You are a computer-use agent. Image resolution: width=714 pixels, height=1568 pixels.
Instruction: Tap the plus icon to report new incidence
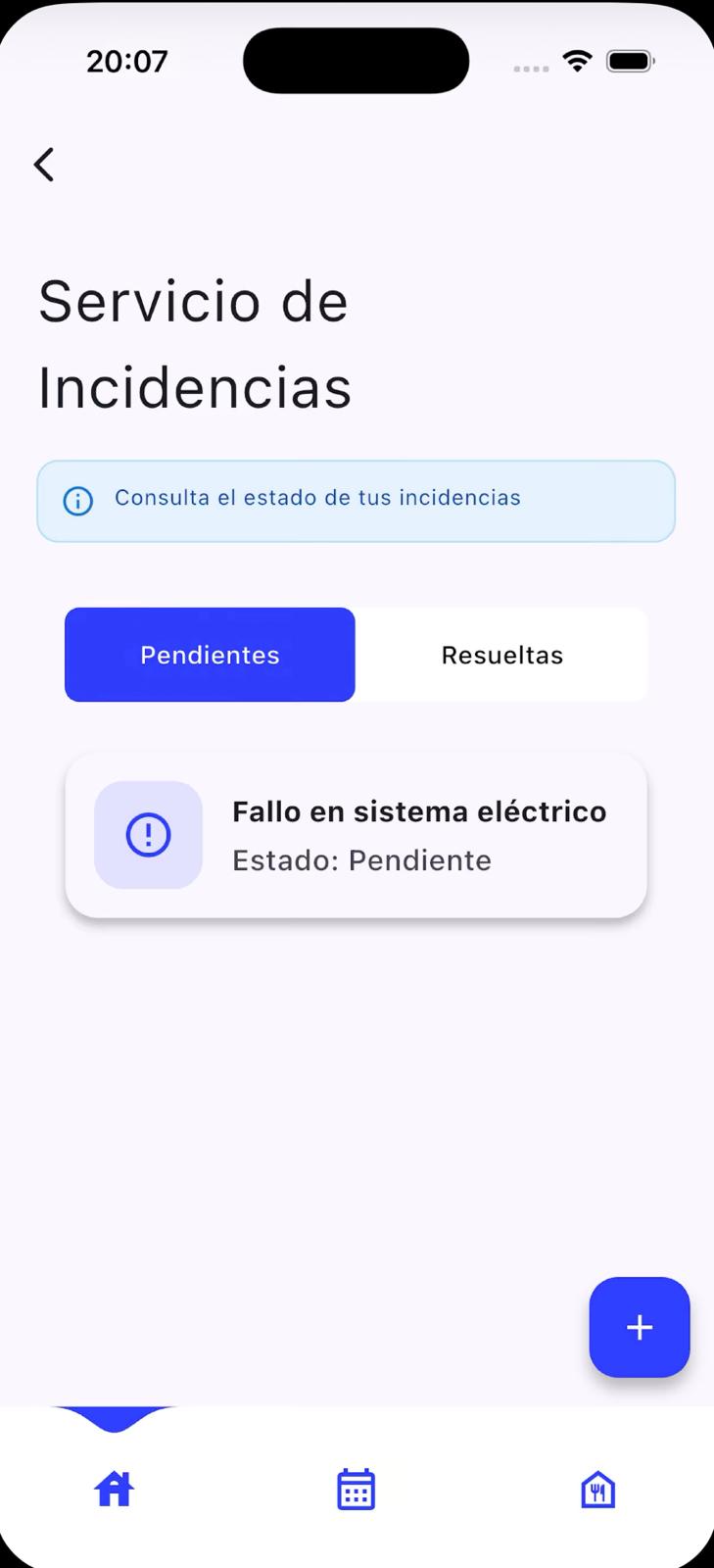tap(639, 1327)
